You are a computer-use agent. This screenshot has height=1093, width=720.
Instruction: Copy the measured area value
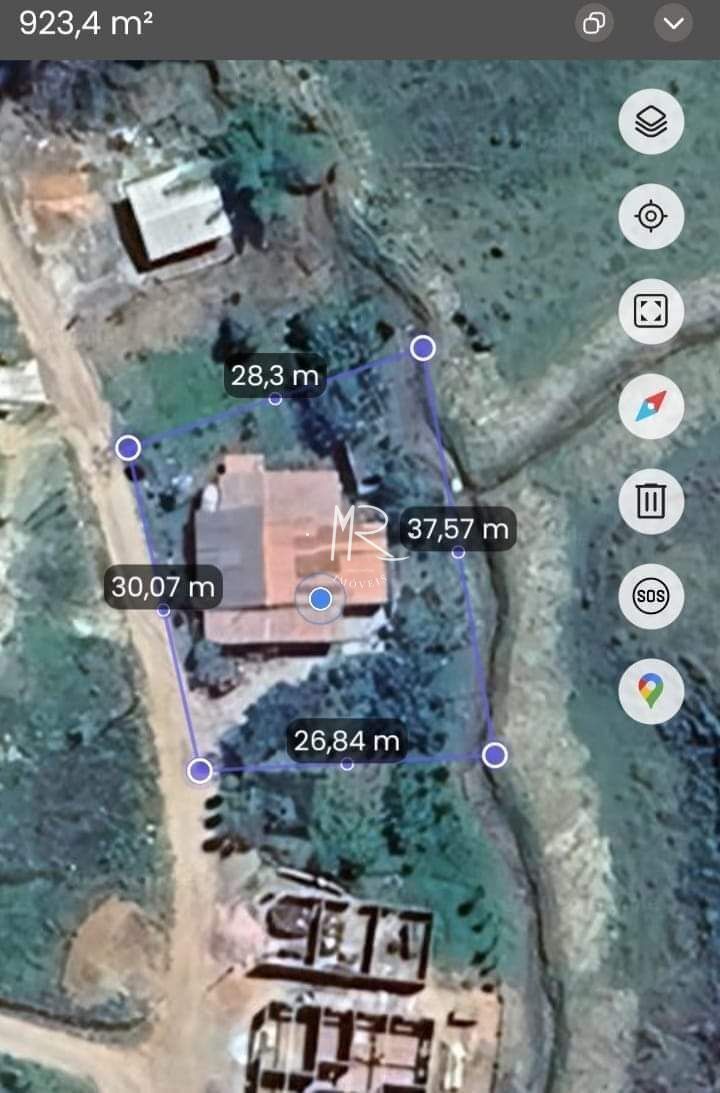point(594,24)
